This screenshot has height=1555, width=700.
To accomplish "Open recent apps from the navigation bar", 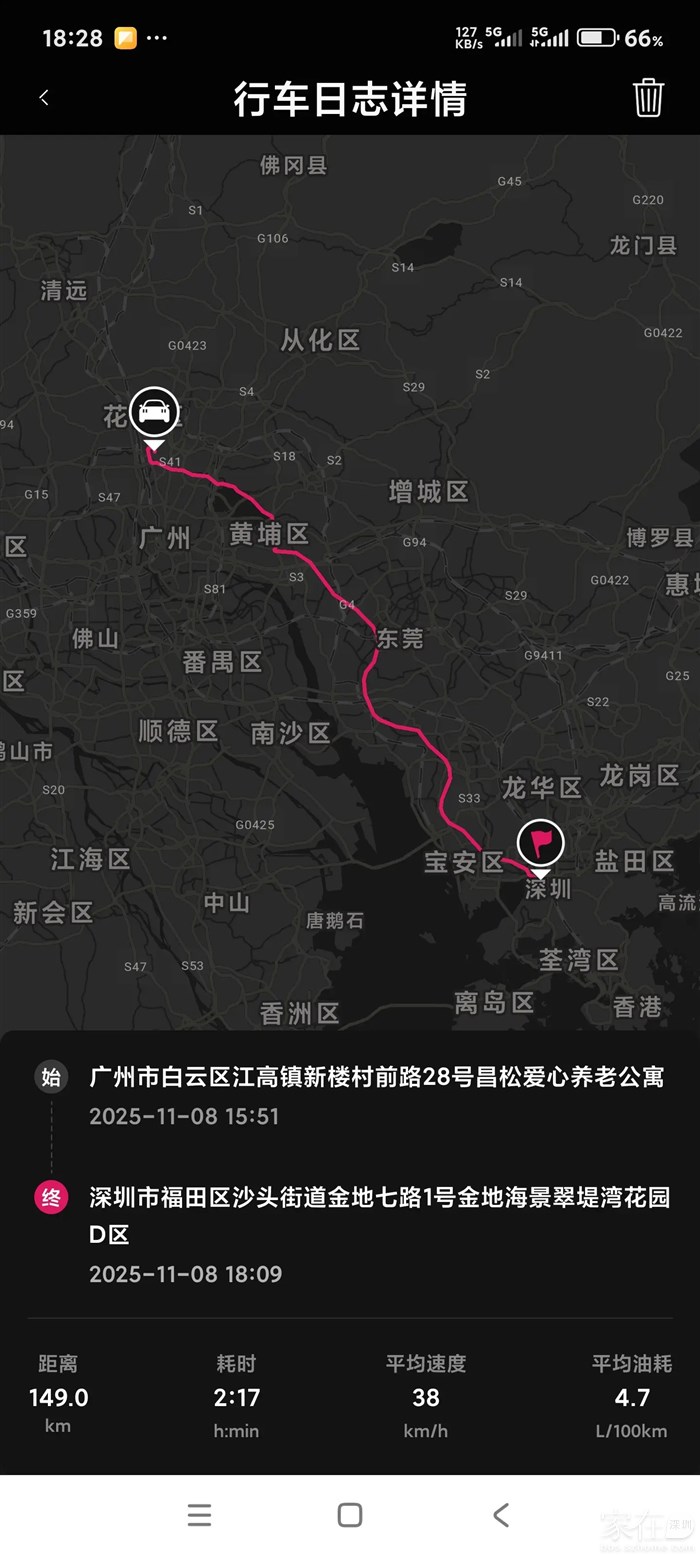I will click(199, 1514).
